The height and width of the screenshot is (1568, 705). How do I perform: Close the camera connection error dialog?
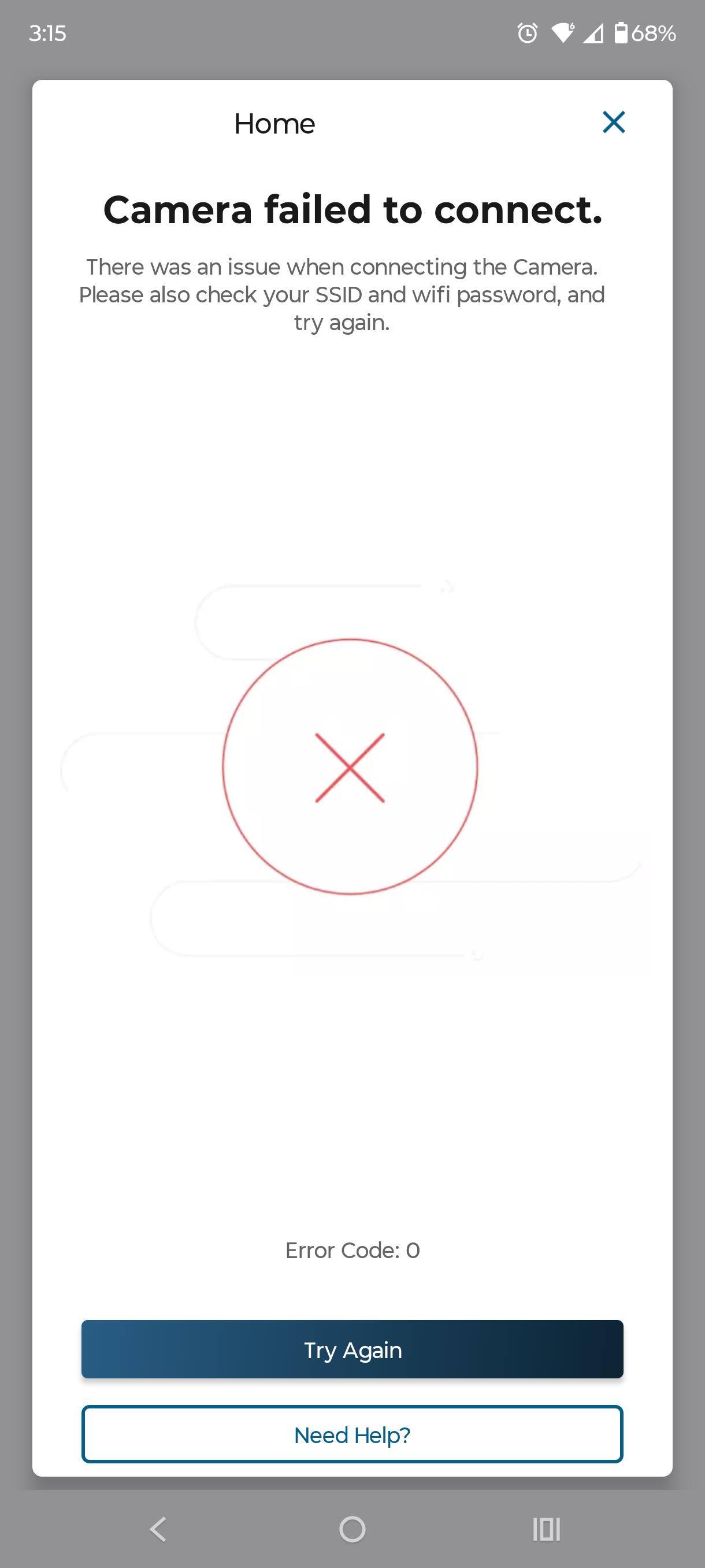tap(613, 123)
